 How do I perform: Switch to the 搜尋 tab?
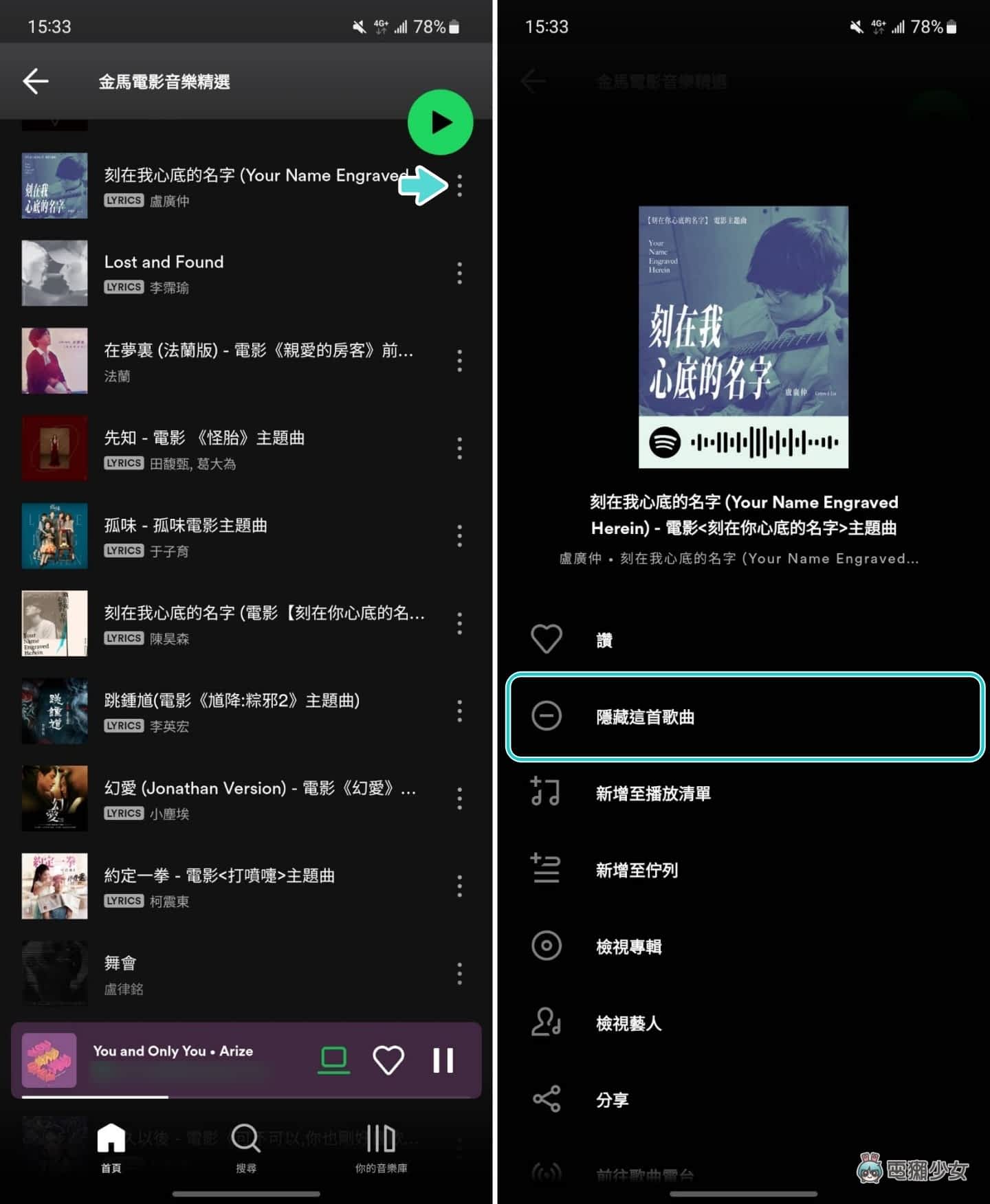[x=246, y=1148]
